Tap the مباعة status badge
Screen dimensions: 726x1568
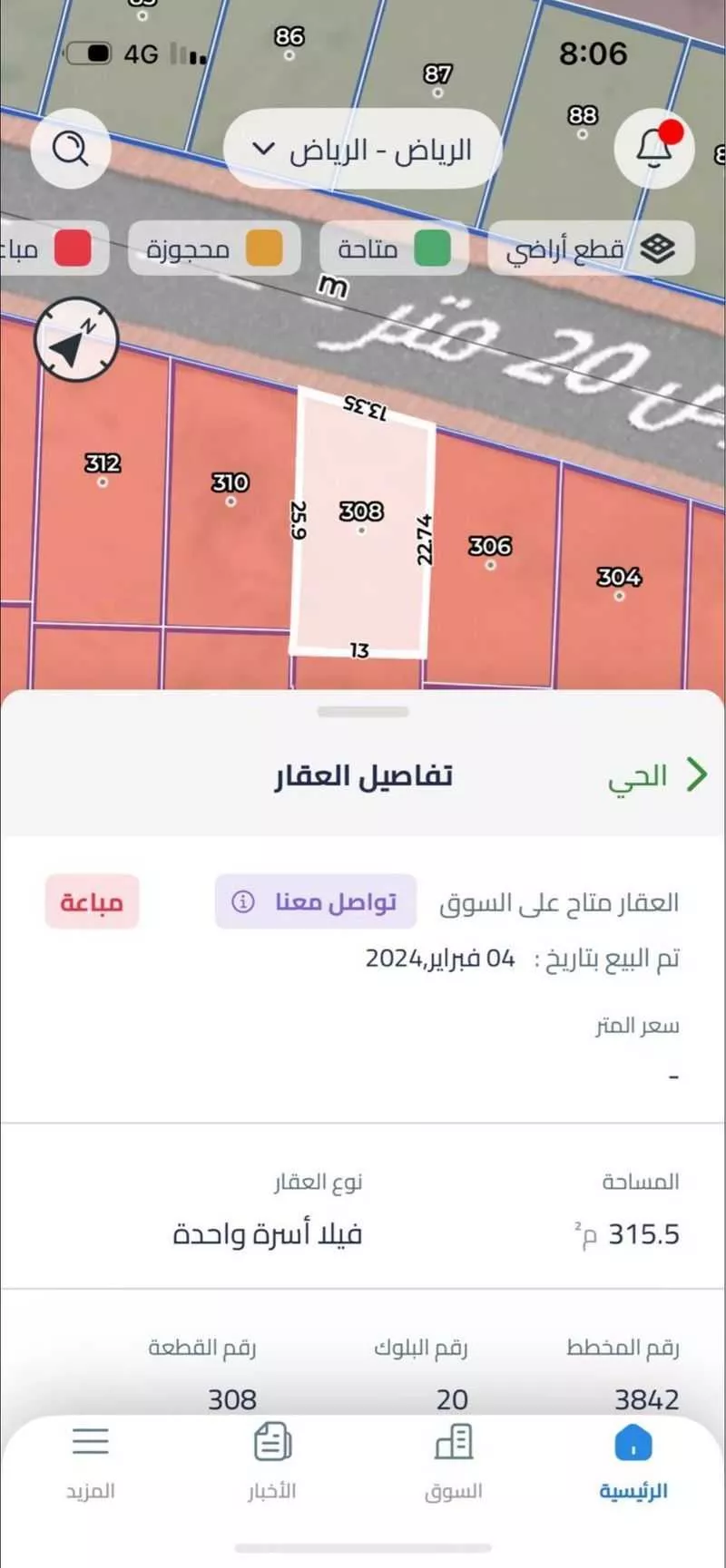tap(91, 901)
